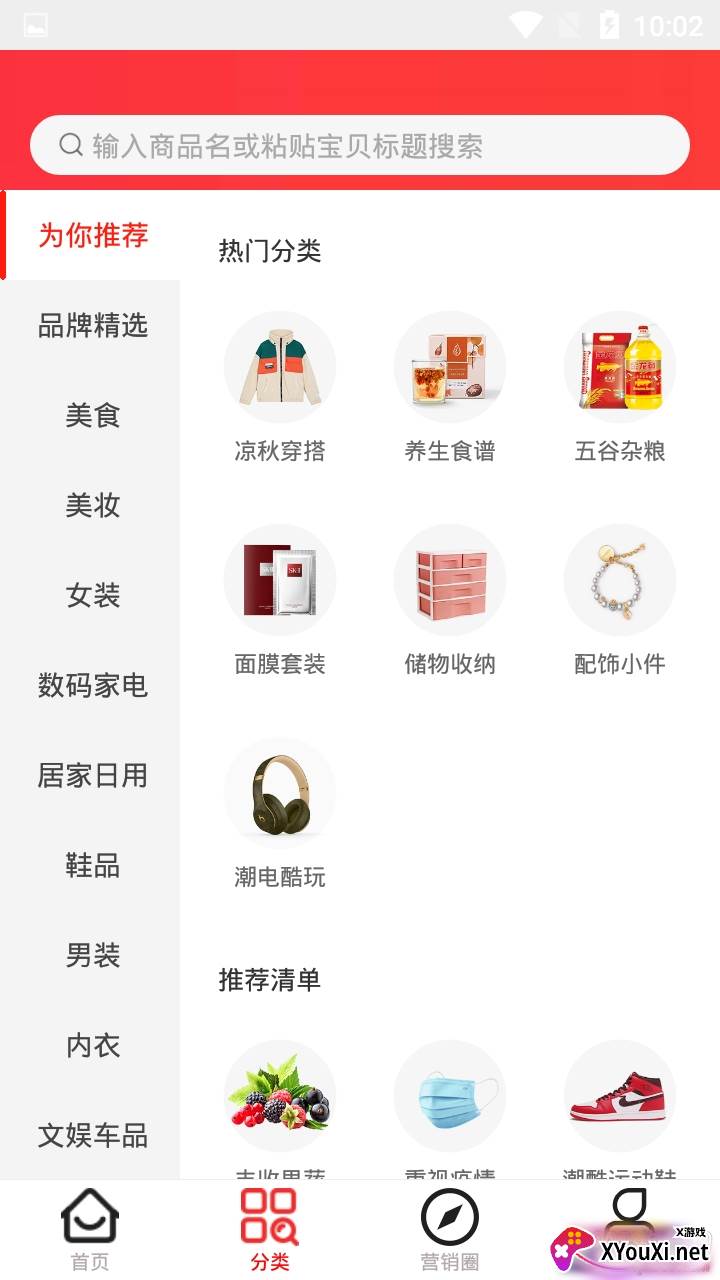
Task: Open the 美食 category
Action: [92, 415]
